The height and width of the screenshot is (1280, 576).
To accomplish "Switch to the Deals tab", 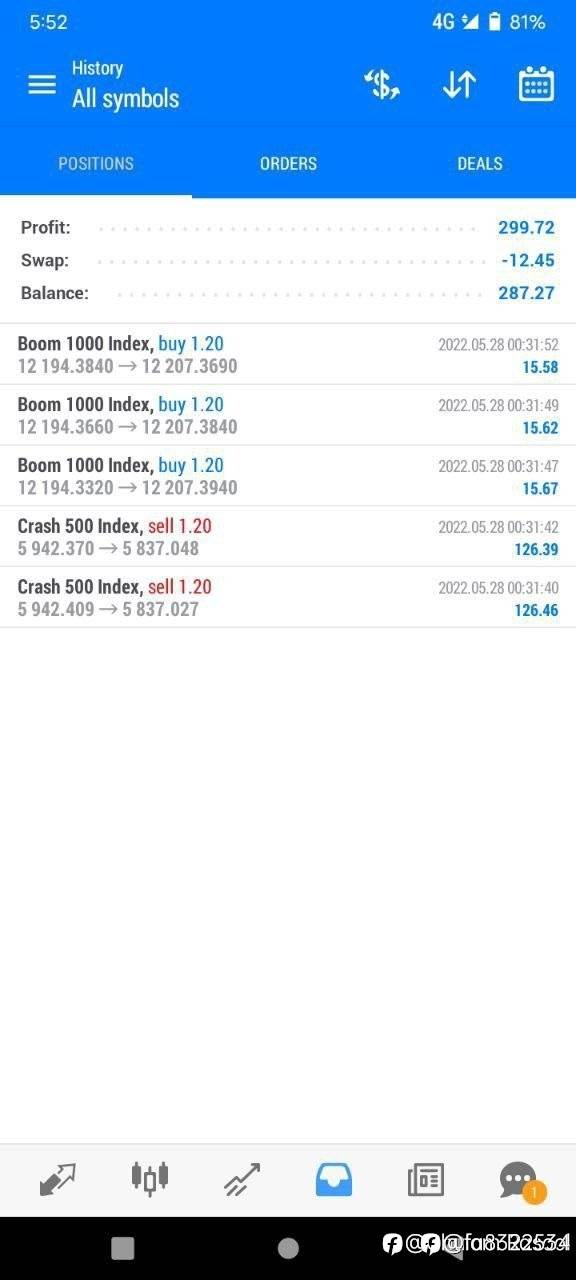I will [480, 164].
